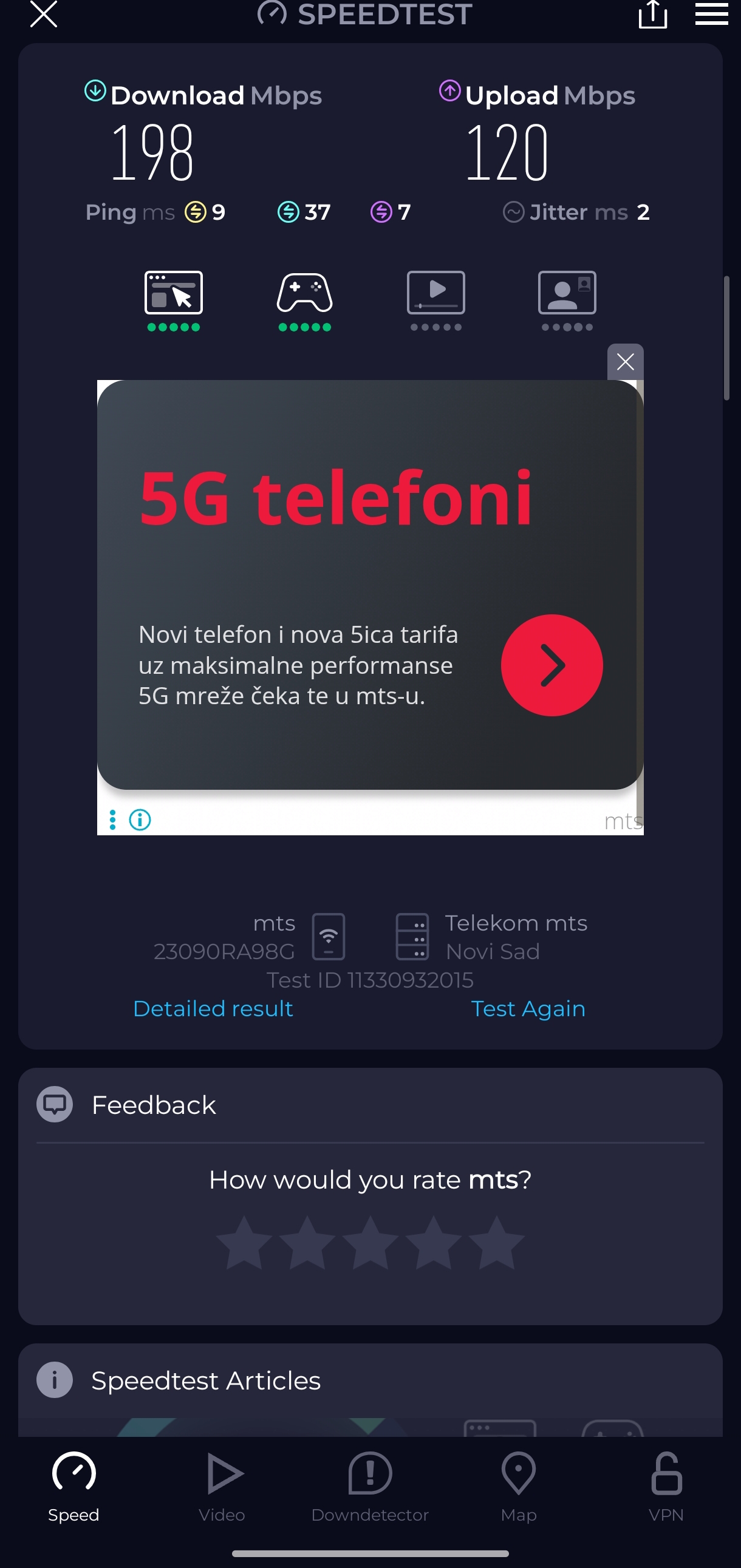This screenshot has height=1568, width=741.
Task: Dismiss the 5G telefoni advertisement
Action: point(626,362)
